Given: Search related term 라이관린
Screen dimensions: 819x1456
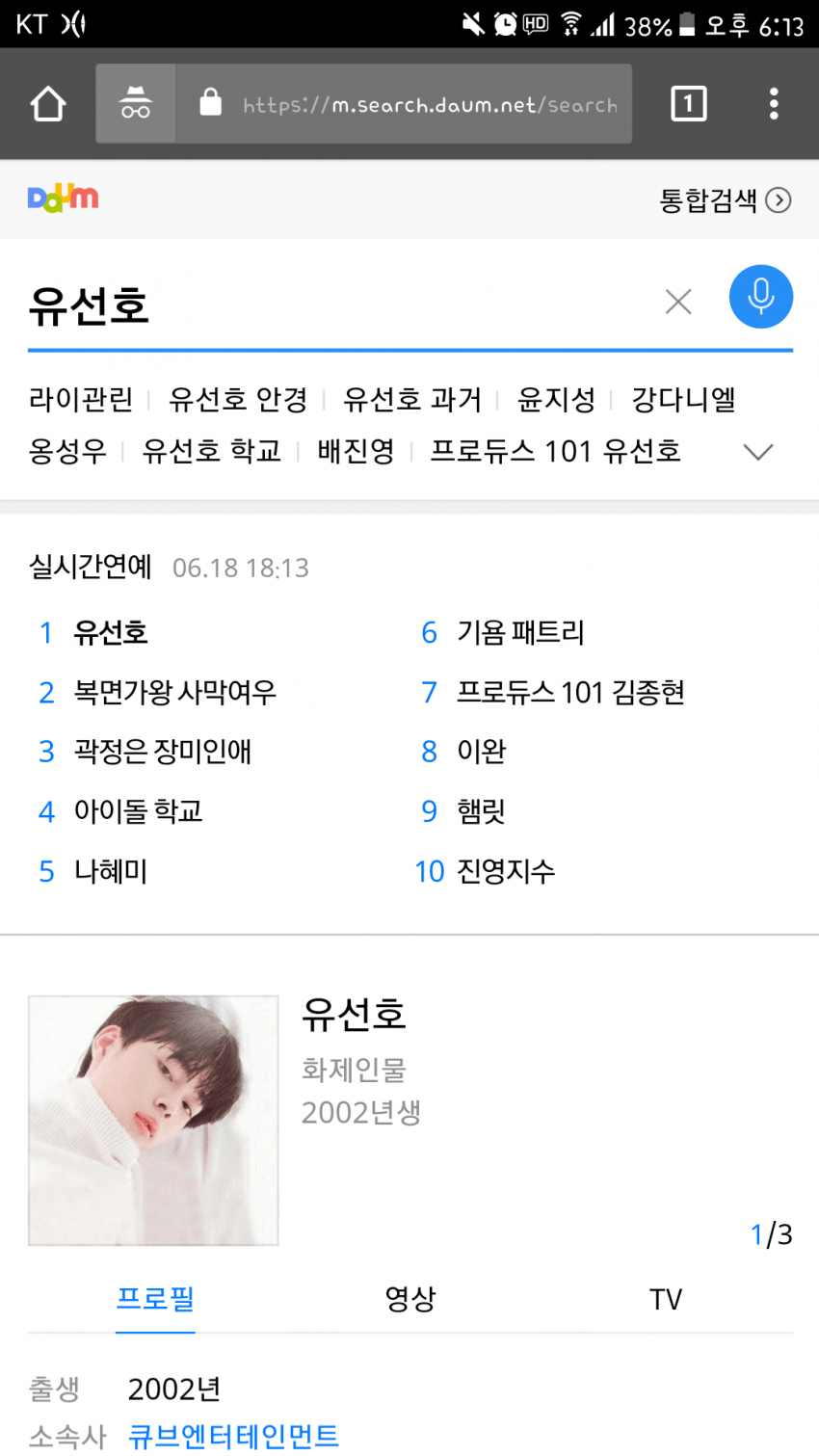Looking at the screenshot, I should [x=81, y=399].
